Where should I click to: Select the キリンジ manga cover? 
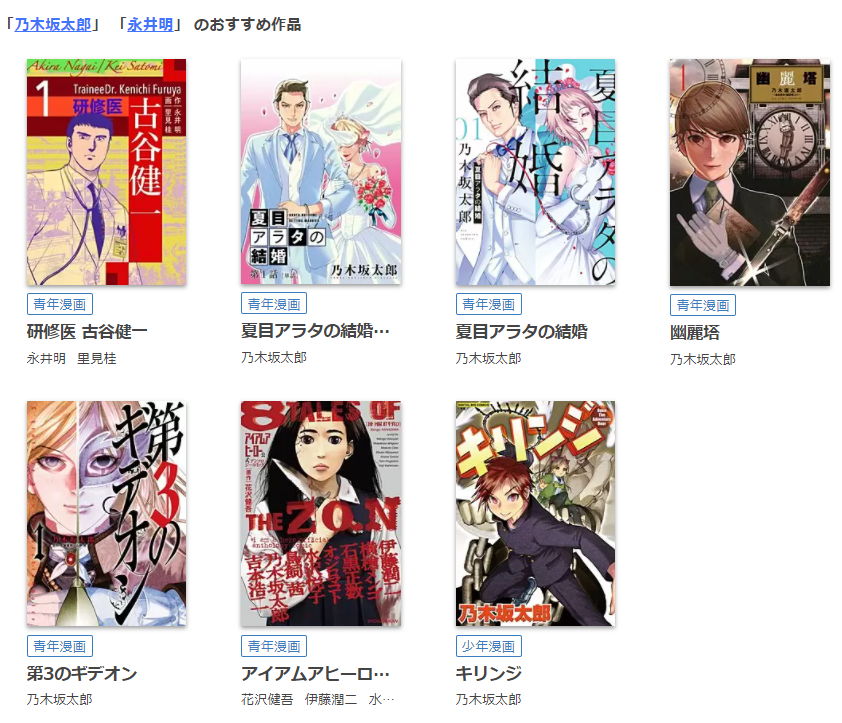(535, 514)
